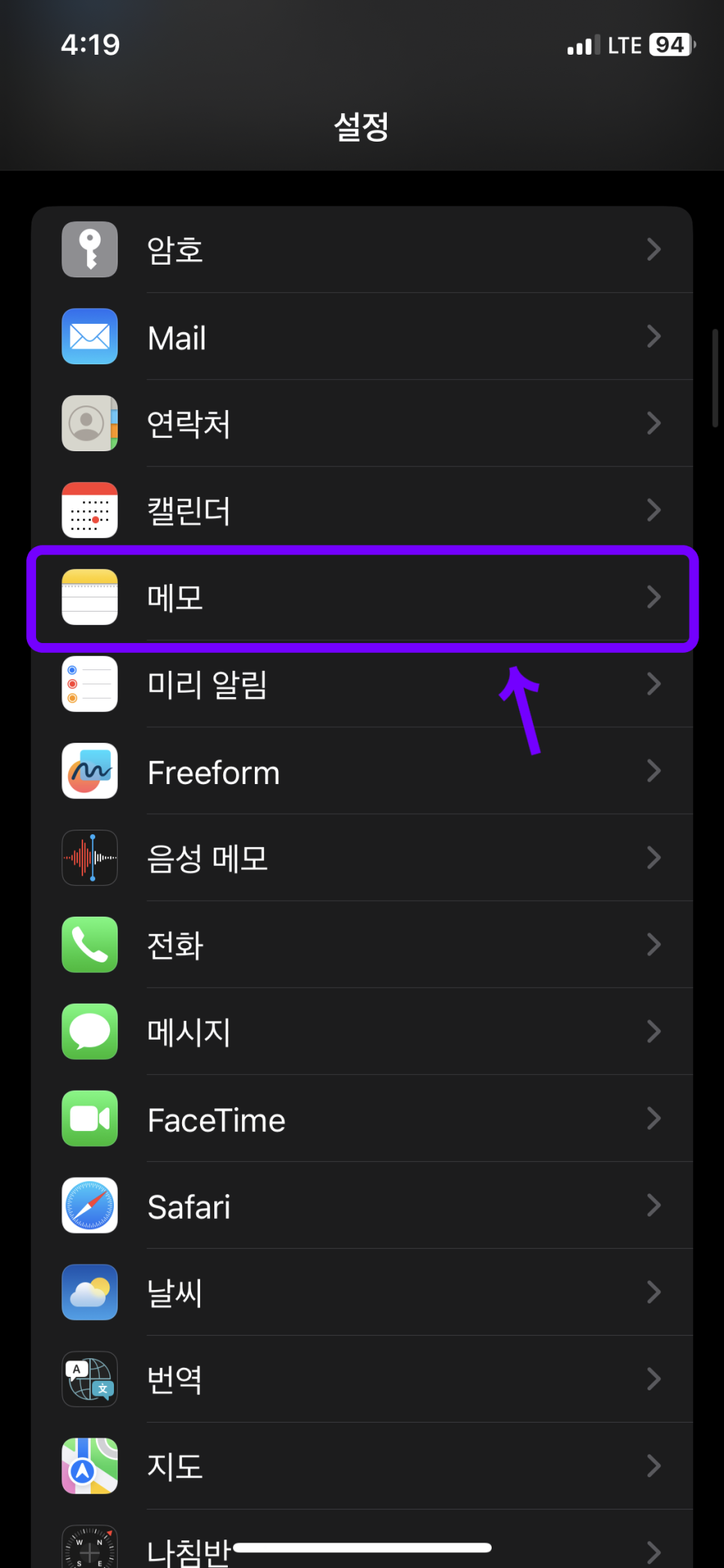Open 캘린더 (Calendar) settings
This screenshot has height=1568, width=724.
pyautogui.click(x=361, y=510)
